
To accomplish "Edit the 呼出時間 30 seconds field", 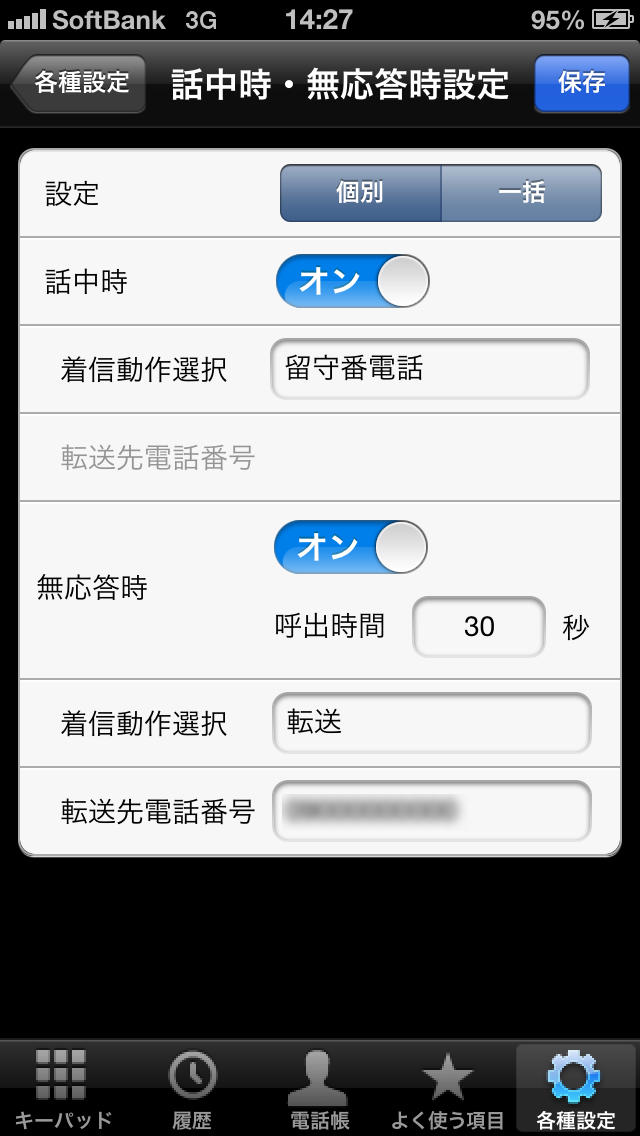I will pos(478,627).
